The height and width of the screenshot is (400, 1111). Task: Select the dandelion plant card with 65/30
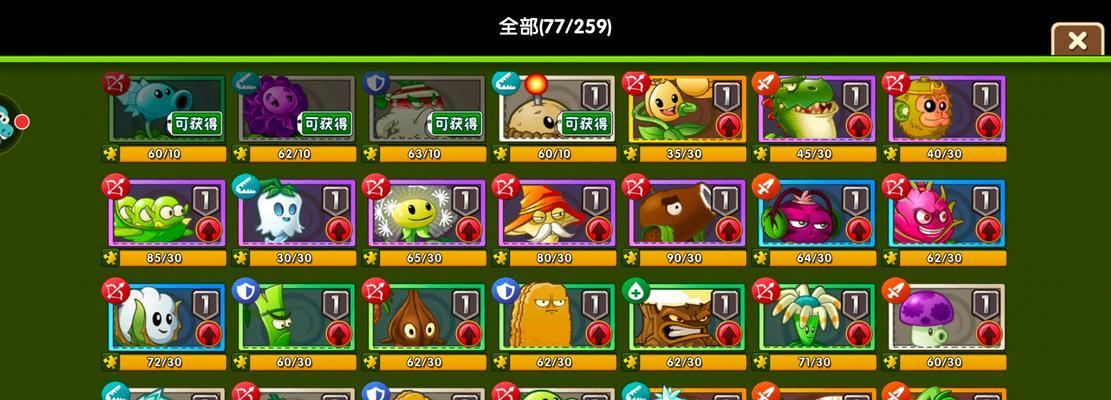point(426,213)
